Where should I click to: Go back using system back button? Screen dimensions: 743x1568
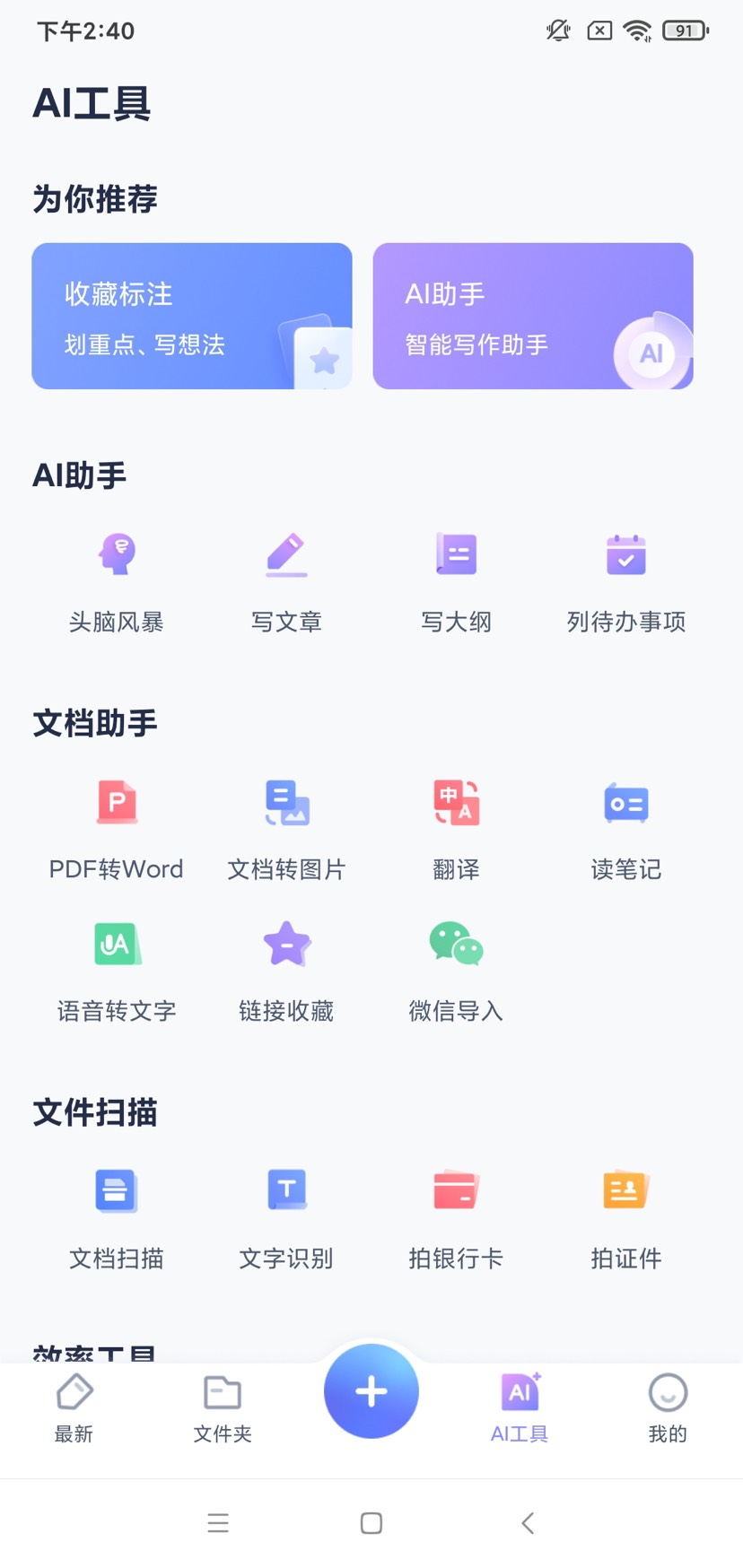click(528, 1522)
